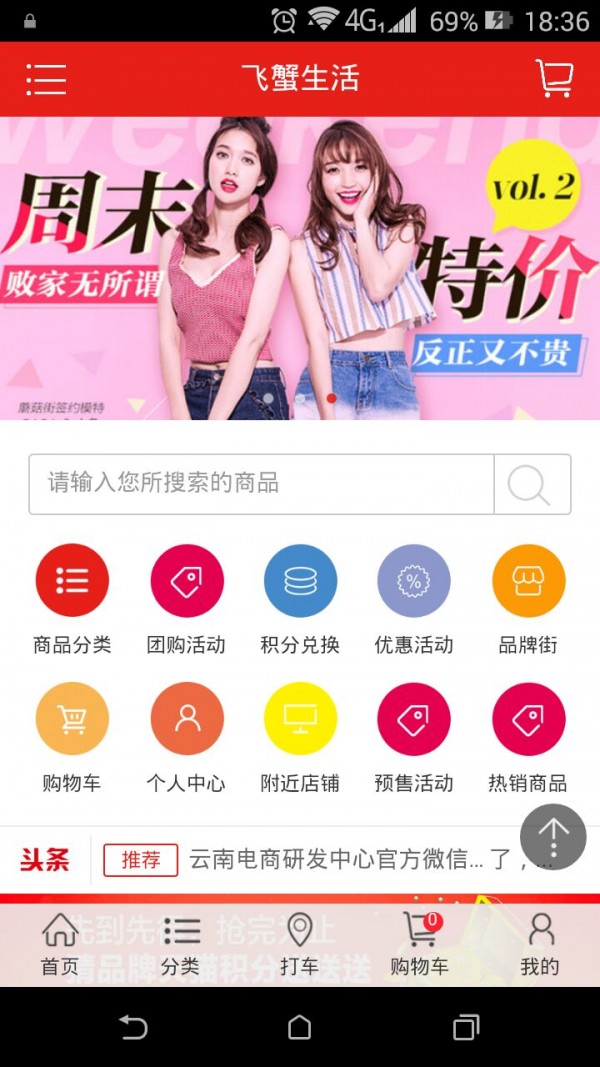Screen dimensions: 600x1067
Task: Focus the product search field
Action: (262, 484)
